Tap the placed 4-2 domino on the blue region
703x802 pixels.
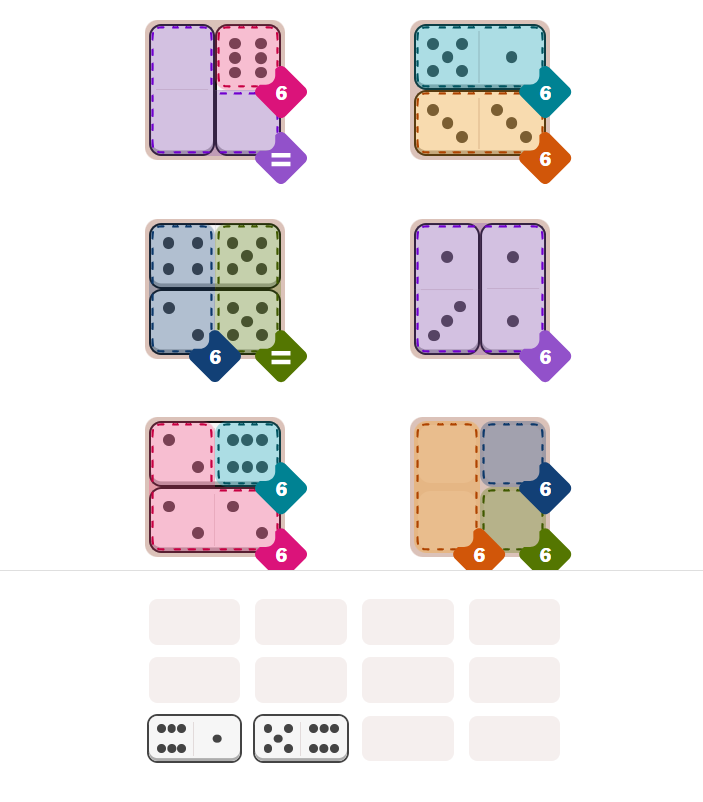coord(182,289)
